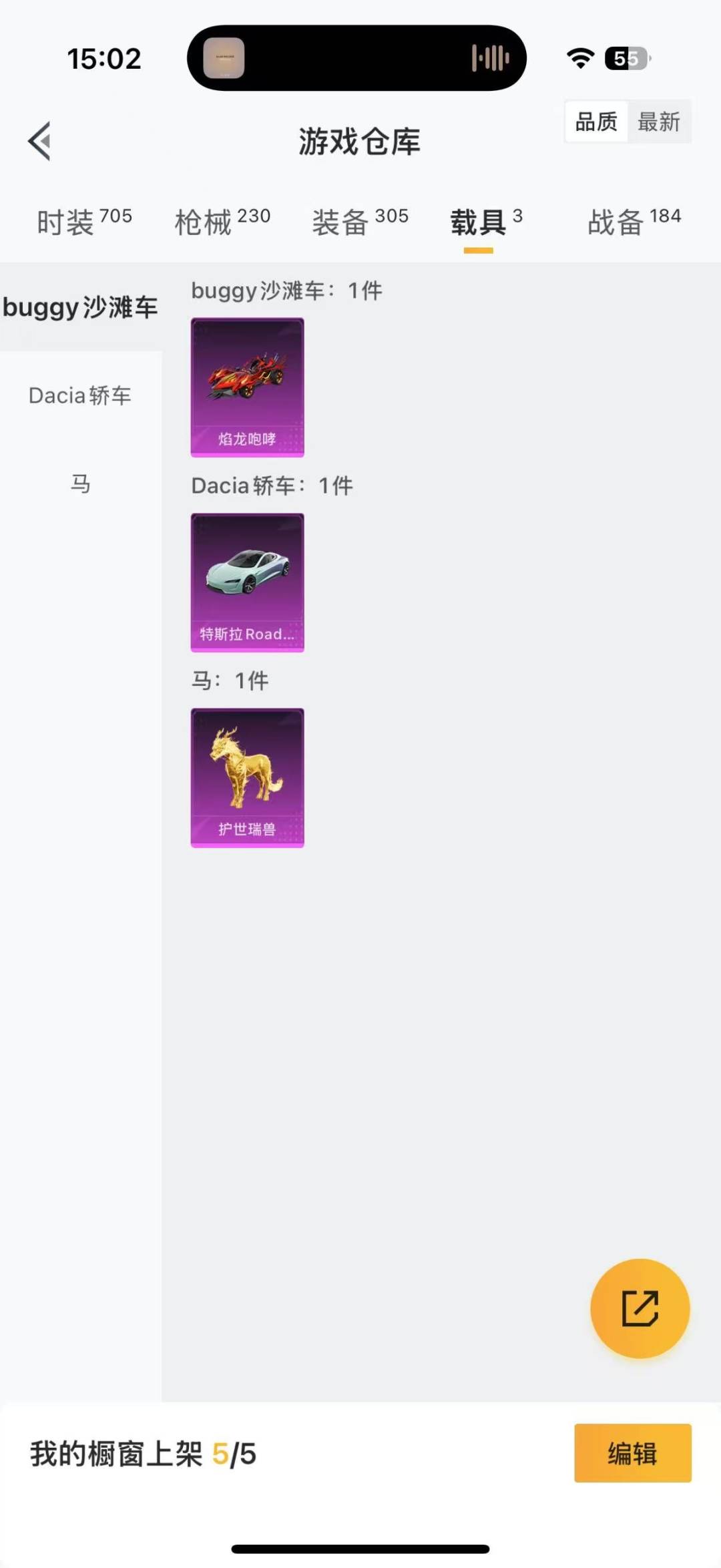Jump to 马 category in the side list
The height and width of the screenshot is (1568, 721).
click(81, 483)
